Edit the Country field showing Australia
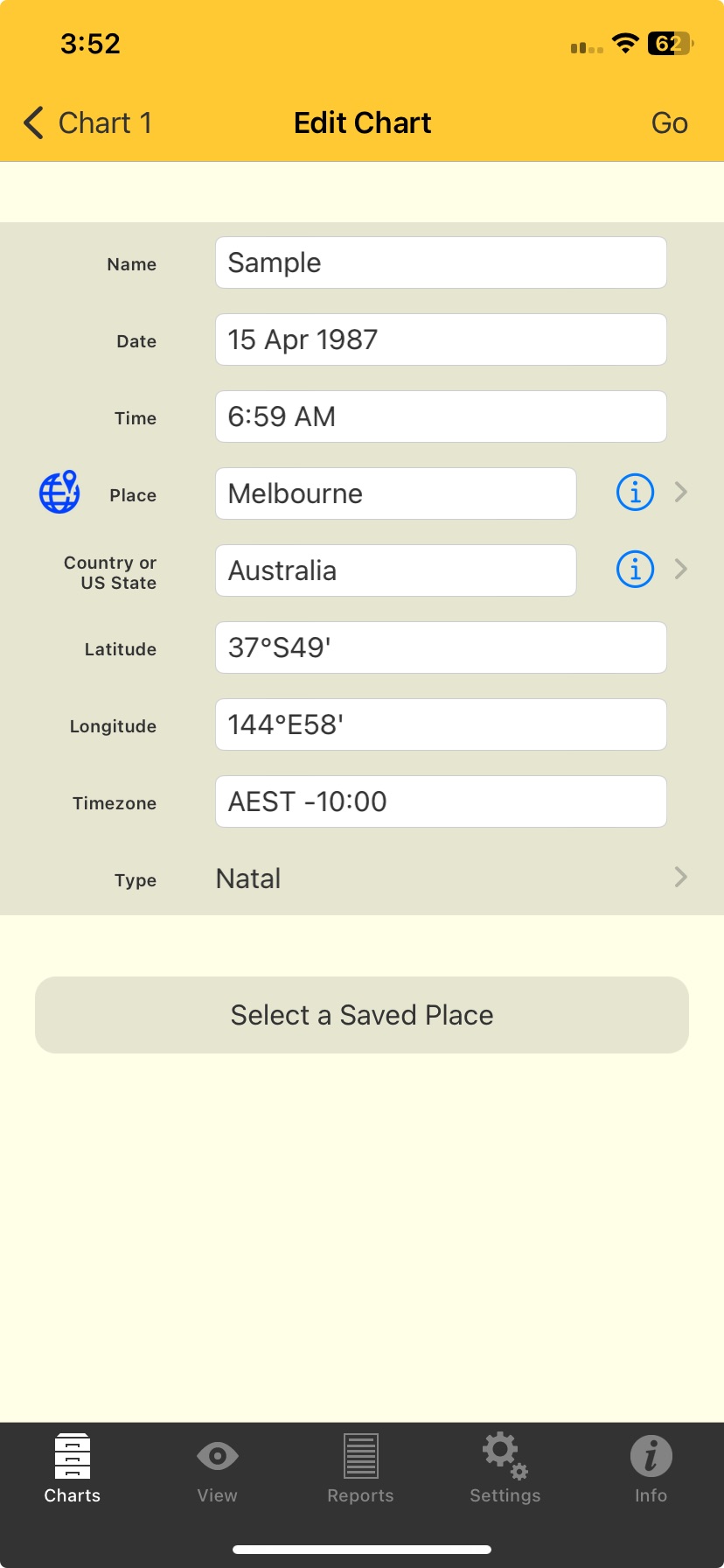The width and height of the screenshot is (724, 1568). point(395,570)
